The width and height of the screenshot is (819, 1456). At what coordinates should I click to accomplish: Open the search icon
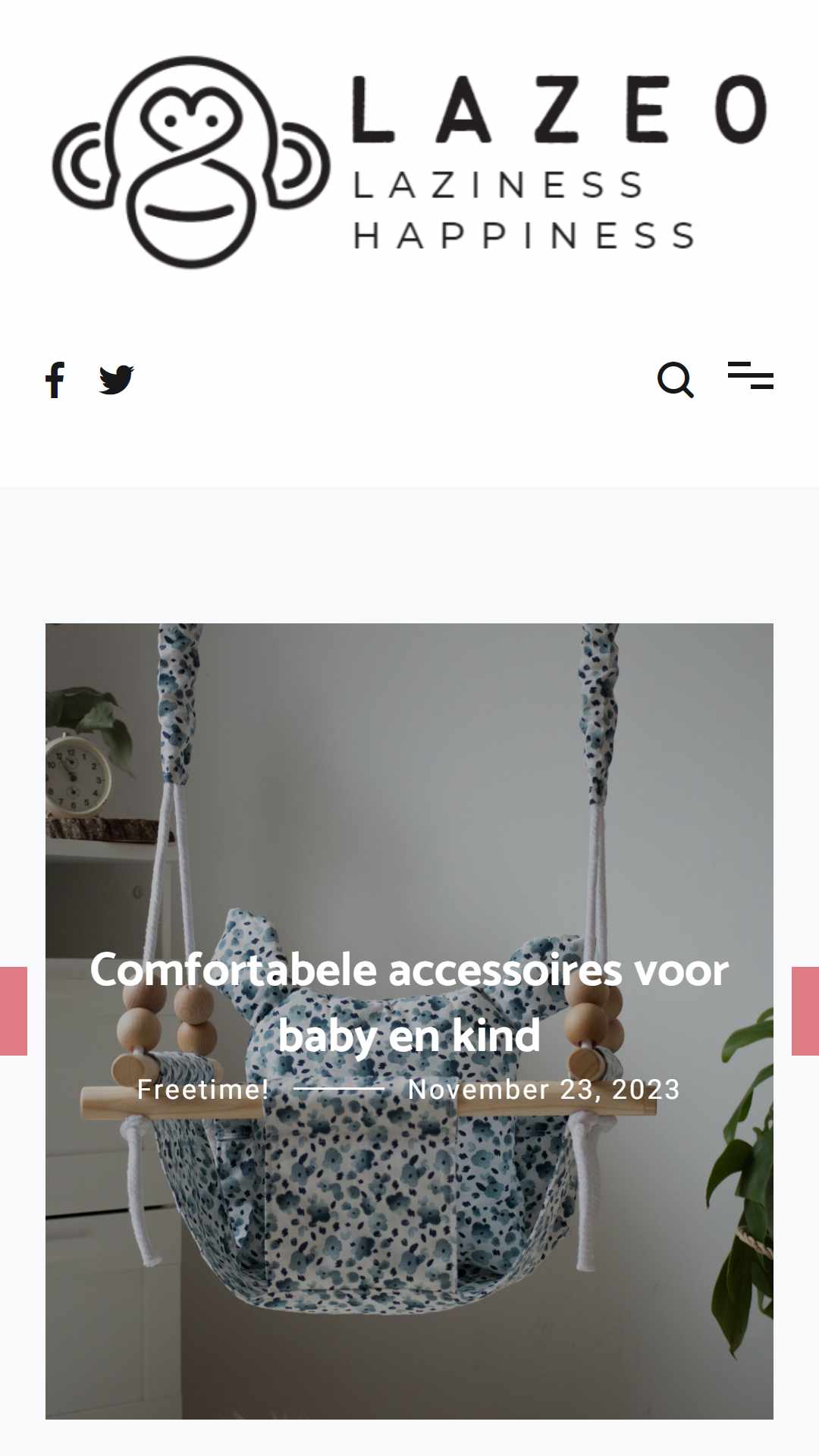click(676, 380)
